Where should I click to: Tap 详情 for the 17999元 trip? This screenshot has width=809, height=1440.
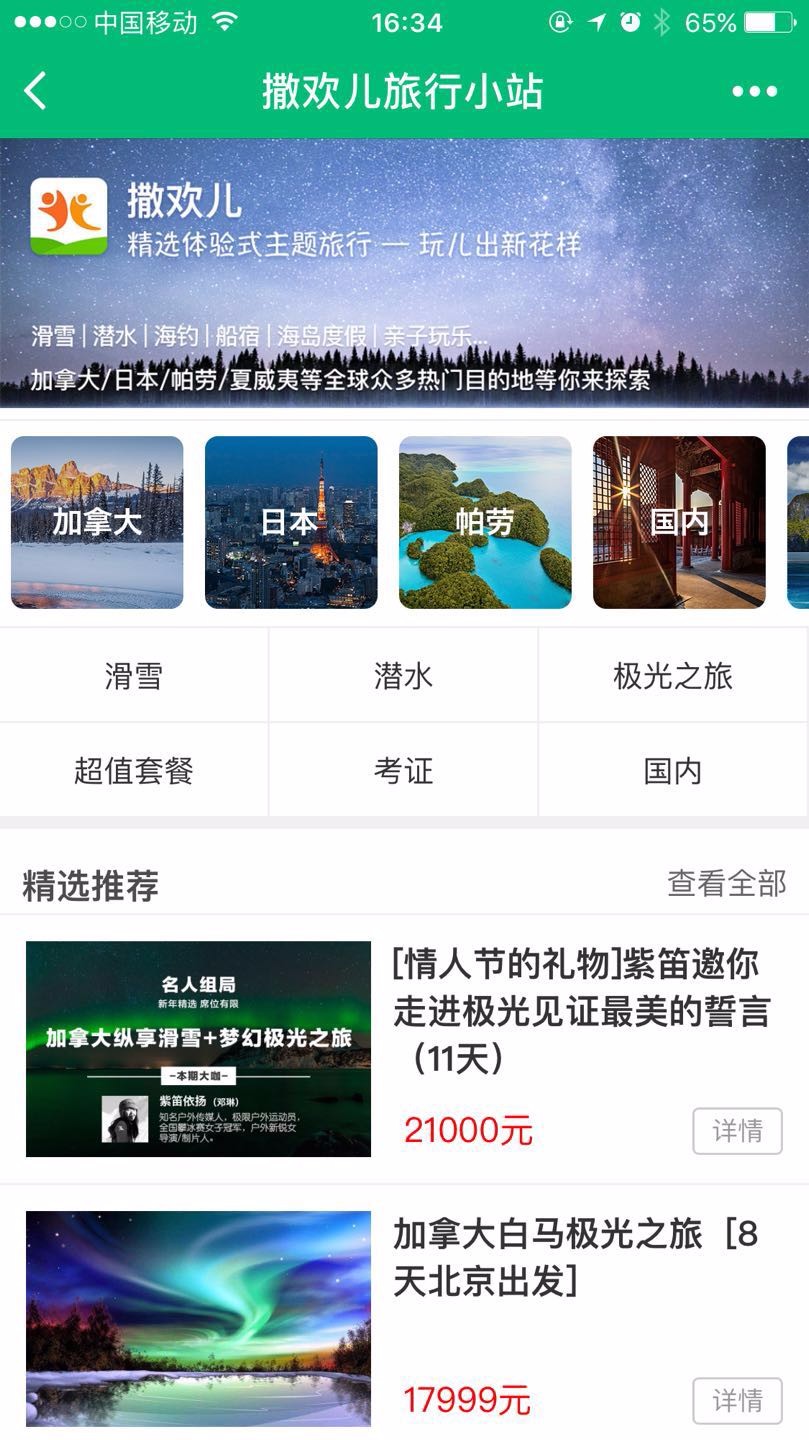pyautogui.click(x=737, y=1400)
